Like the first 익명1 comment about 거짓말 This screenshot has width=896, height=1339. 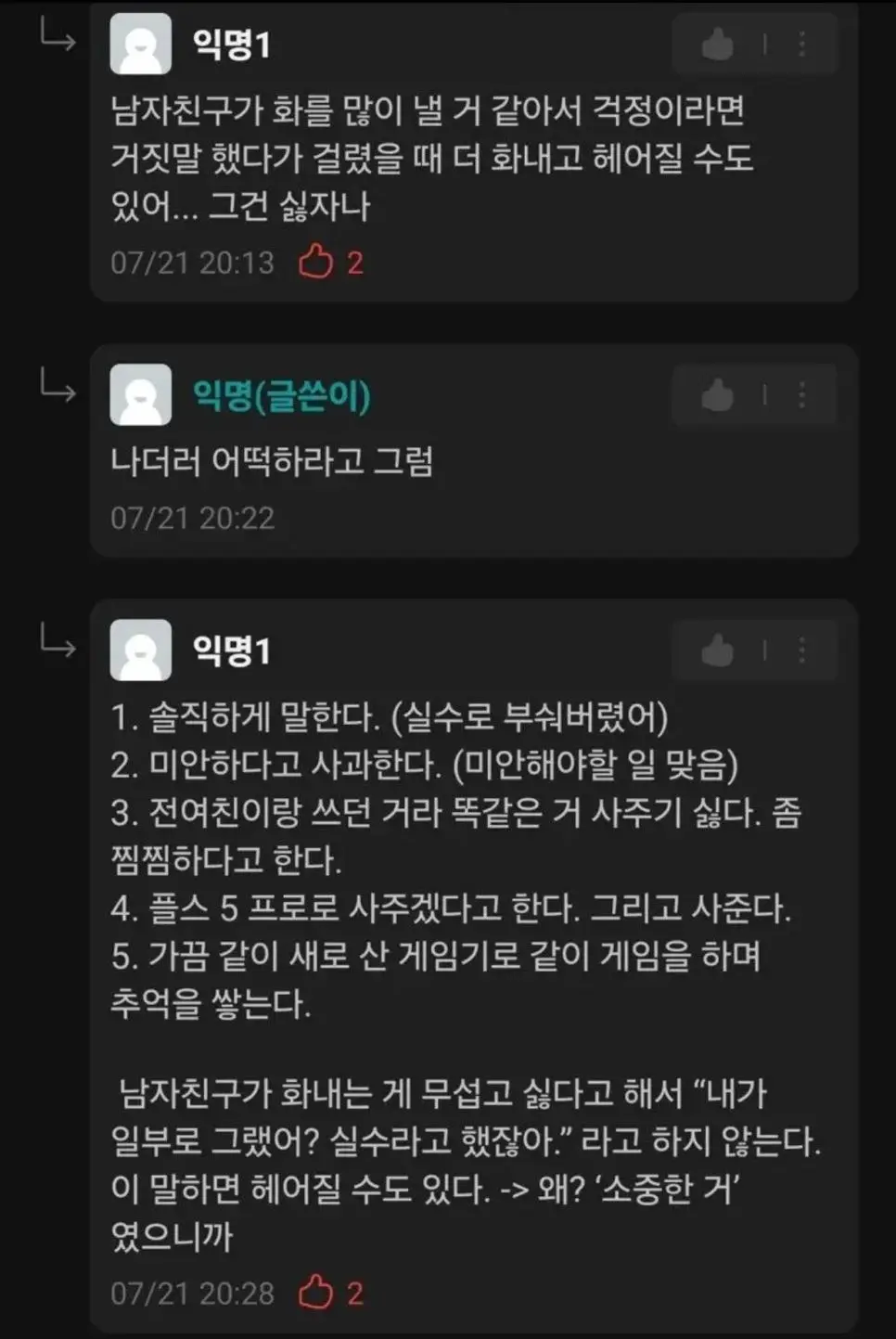(x=717, y=45)
